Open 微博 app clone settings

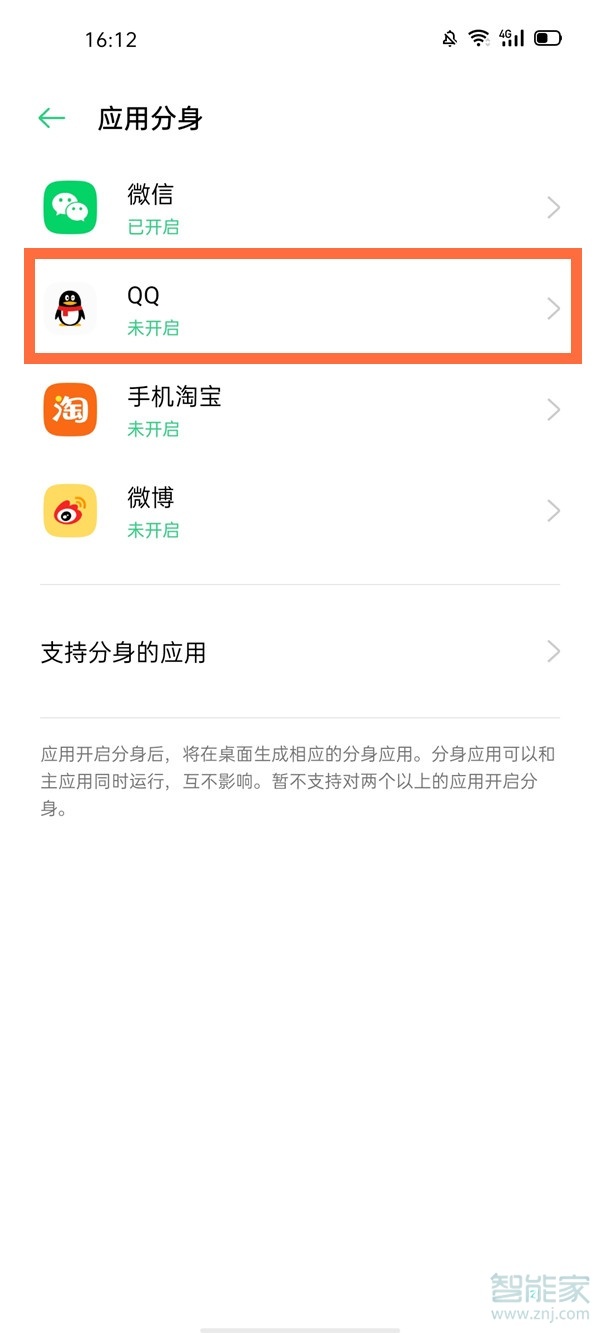pos(300,511)
